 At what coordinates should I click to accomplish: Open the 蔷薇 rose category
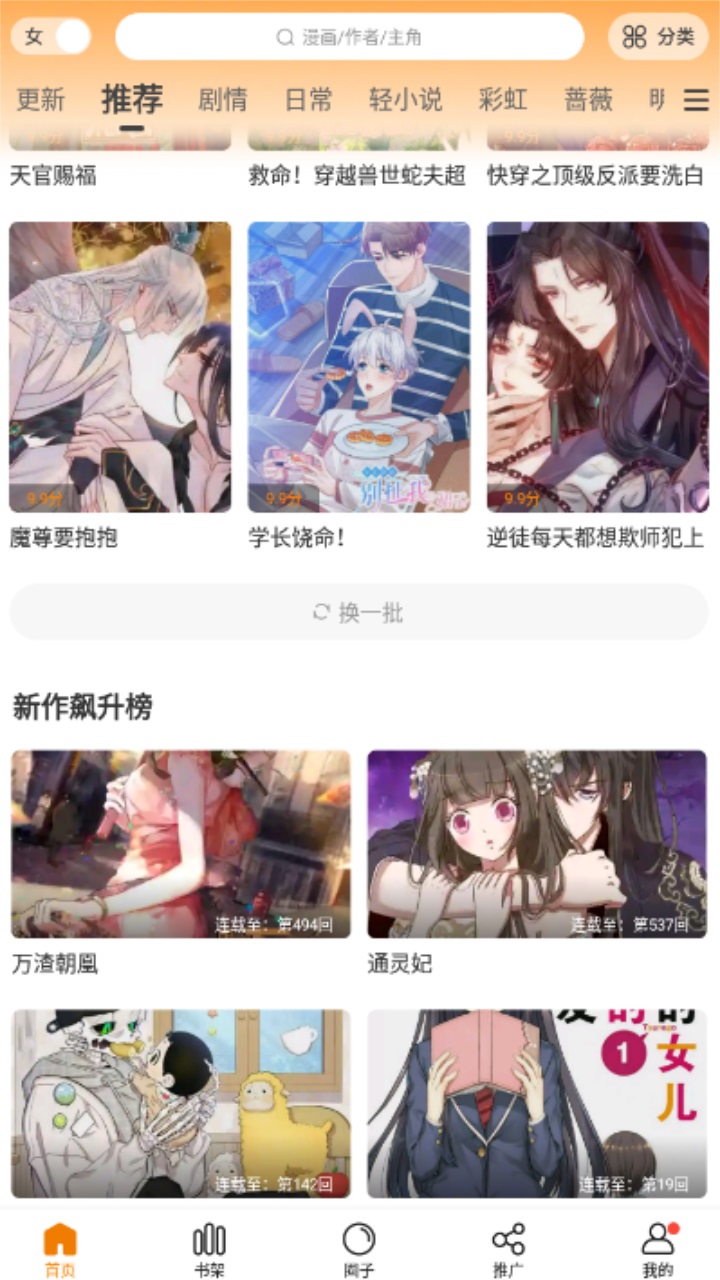[x=590, y=99]
